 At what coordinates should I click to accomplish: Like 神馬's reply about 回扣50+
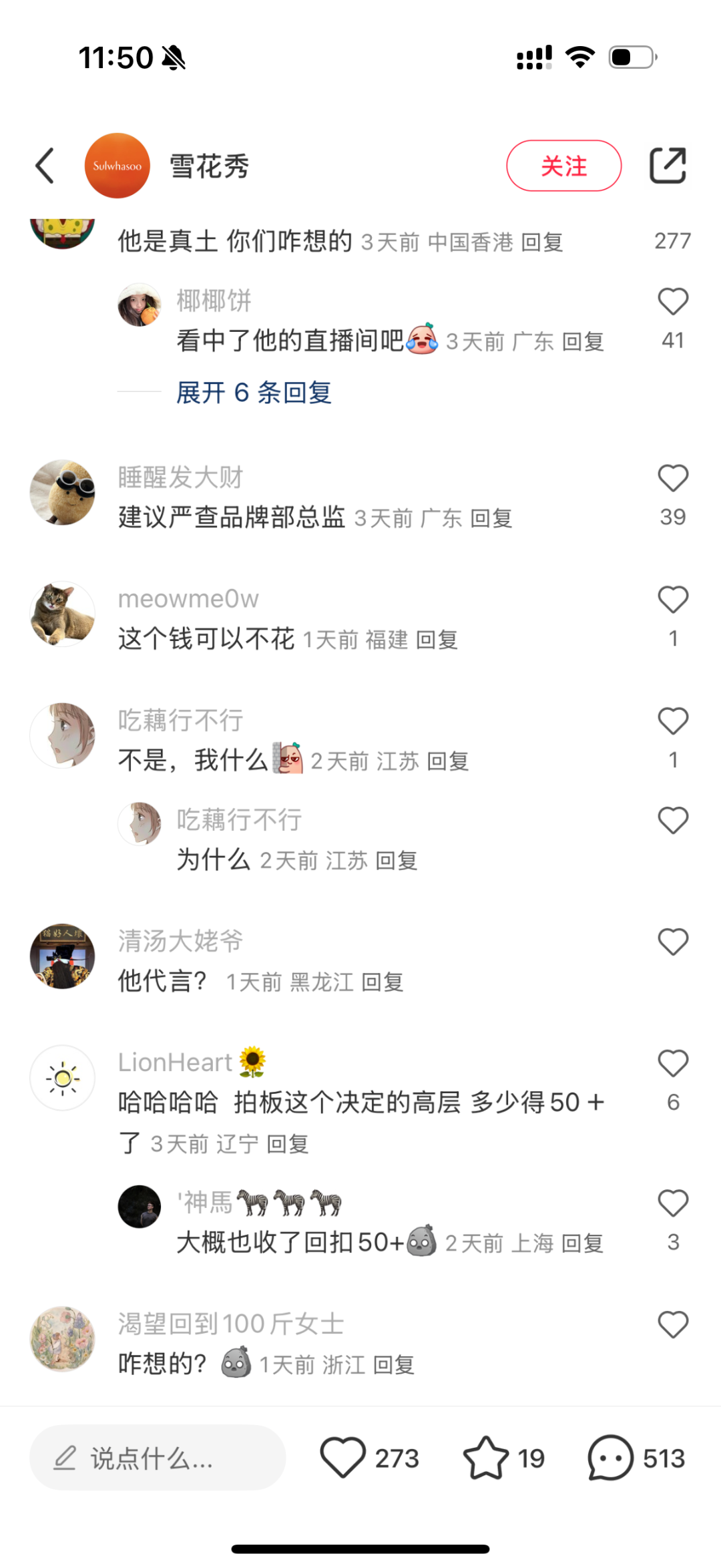point(672,1203)
